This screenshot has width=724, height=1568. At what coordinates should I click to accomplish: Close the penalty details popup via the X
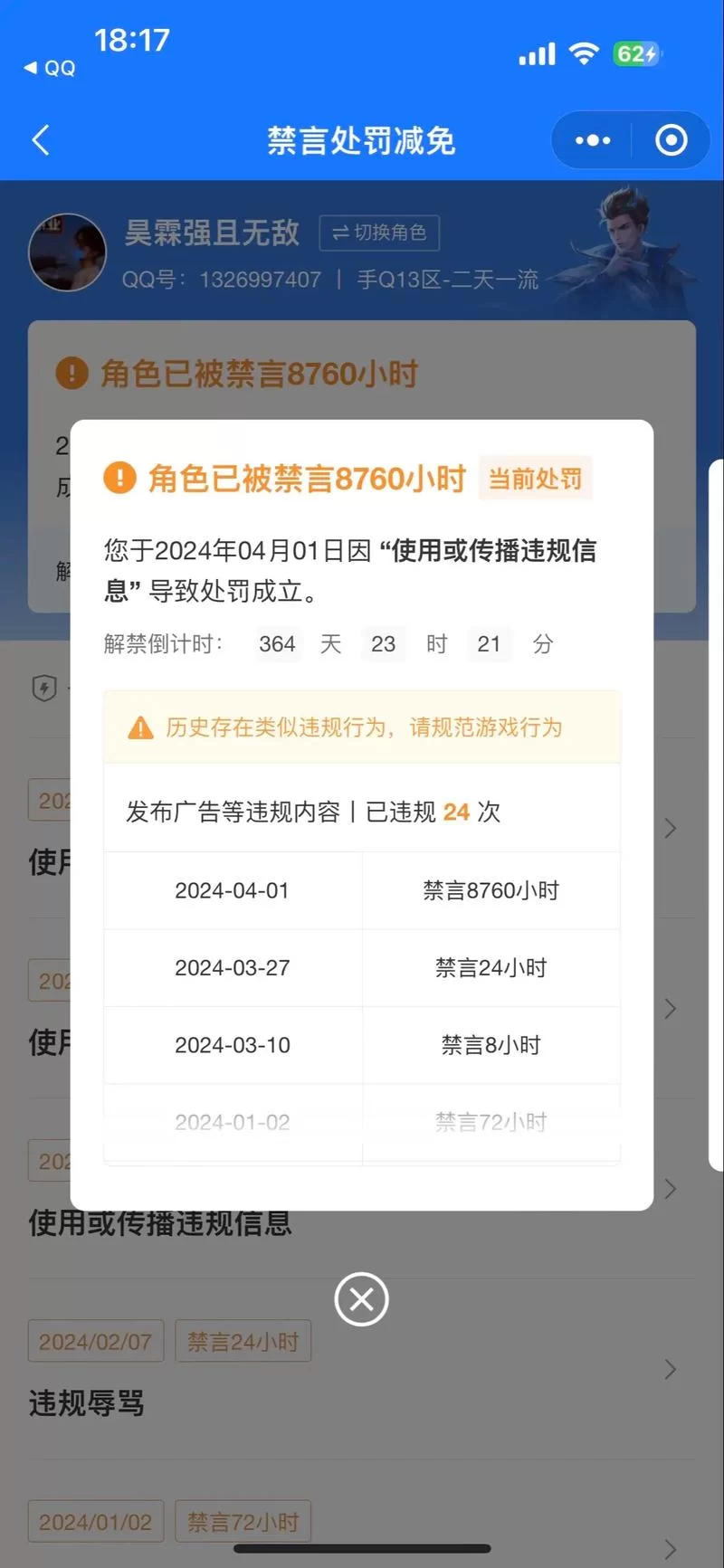coord(361,1298)
